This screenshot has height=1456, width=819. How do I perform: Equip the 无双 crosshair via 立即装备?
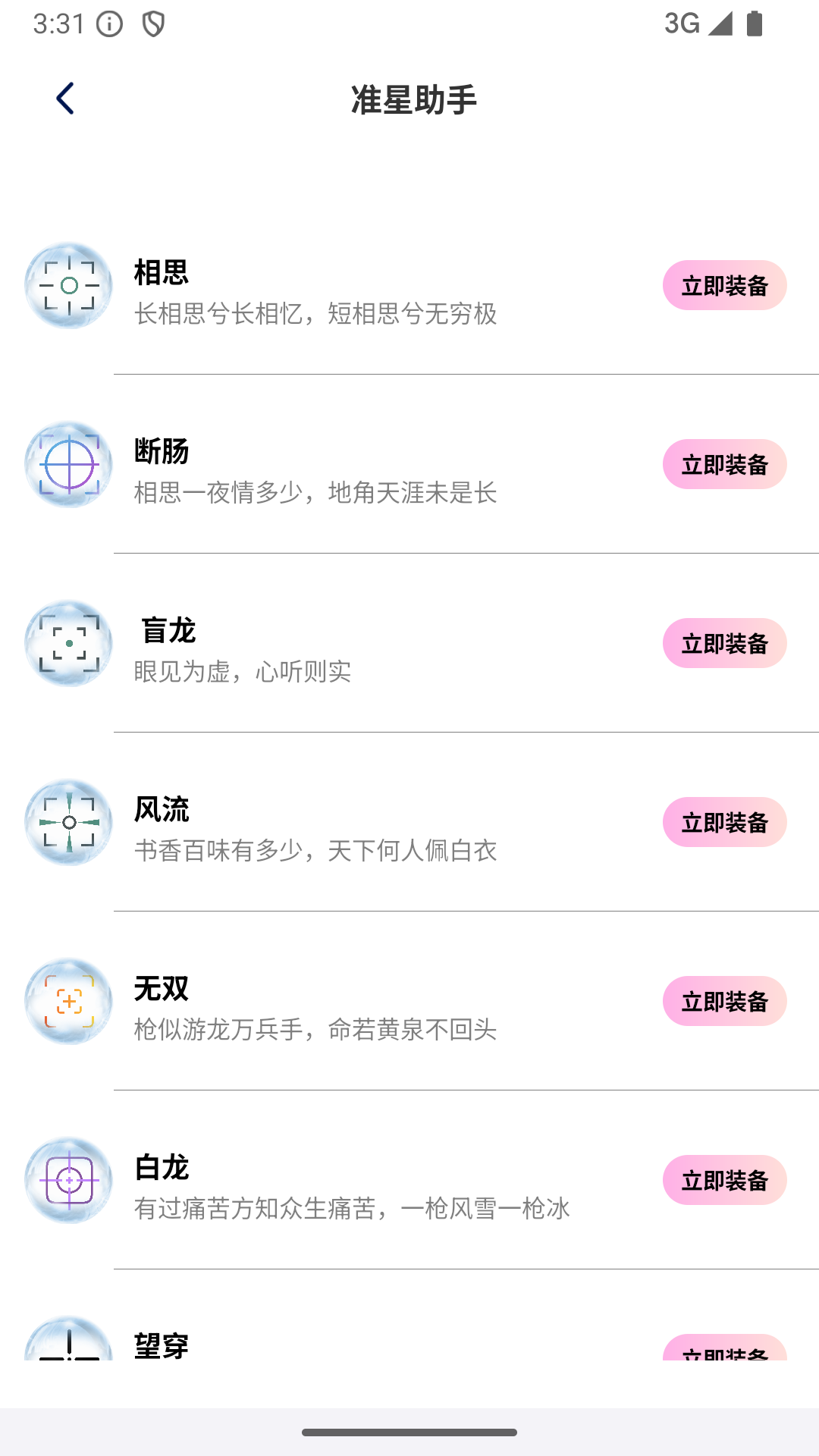[724, 1001]
